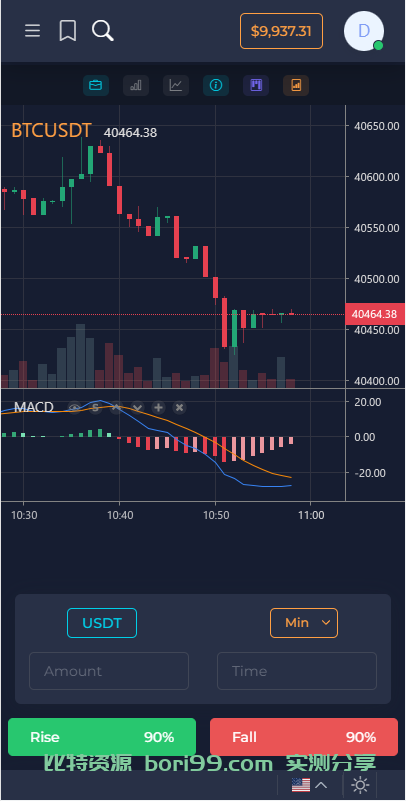406x801 pixels.
Task: Toggle light theme via sun icon
Action: tap(360, 785)
